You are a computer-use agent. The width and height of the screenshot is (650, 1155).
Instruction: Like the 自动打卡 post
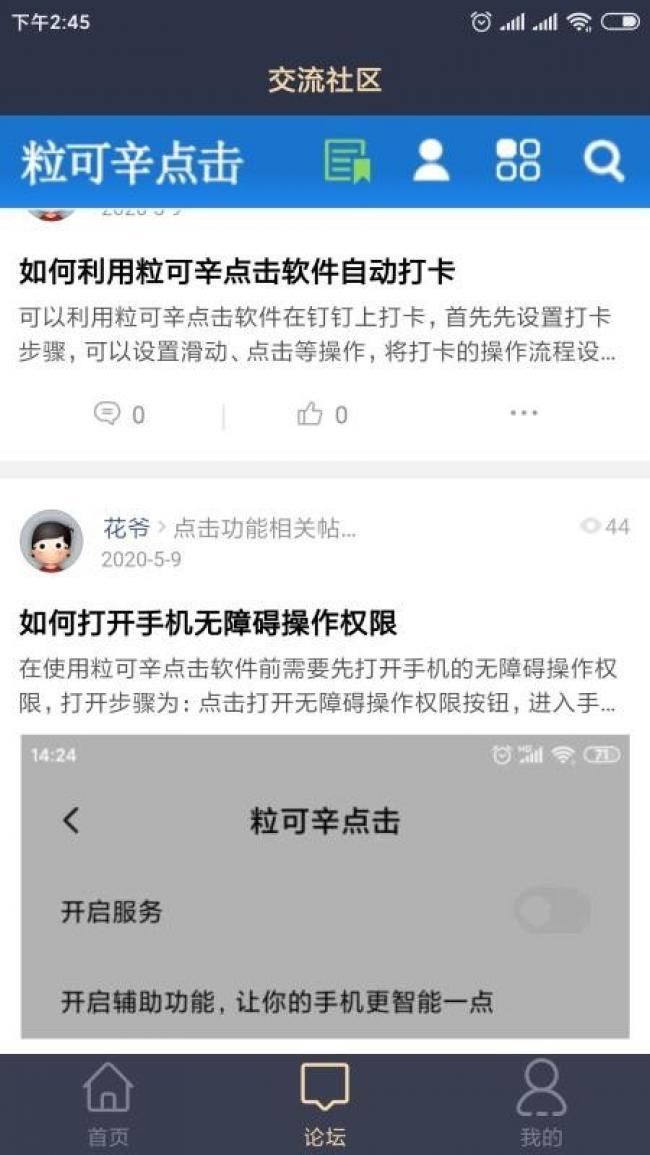pos(322,414)
